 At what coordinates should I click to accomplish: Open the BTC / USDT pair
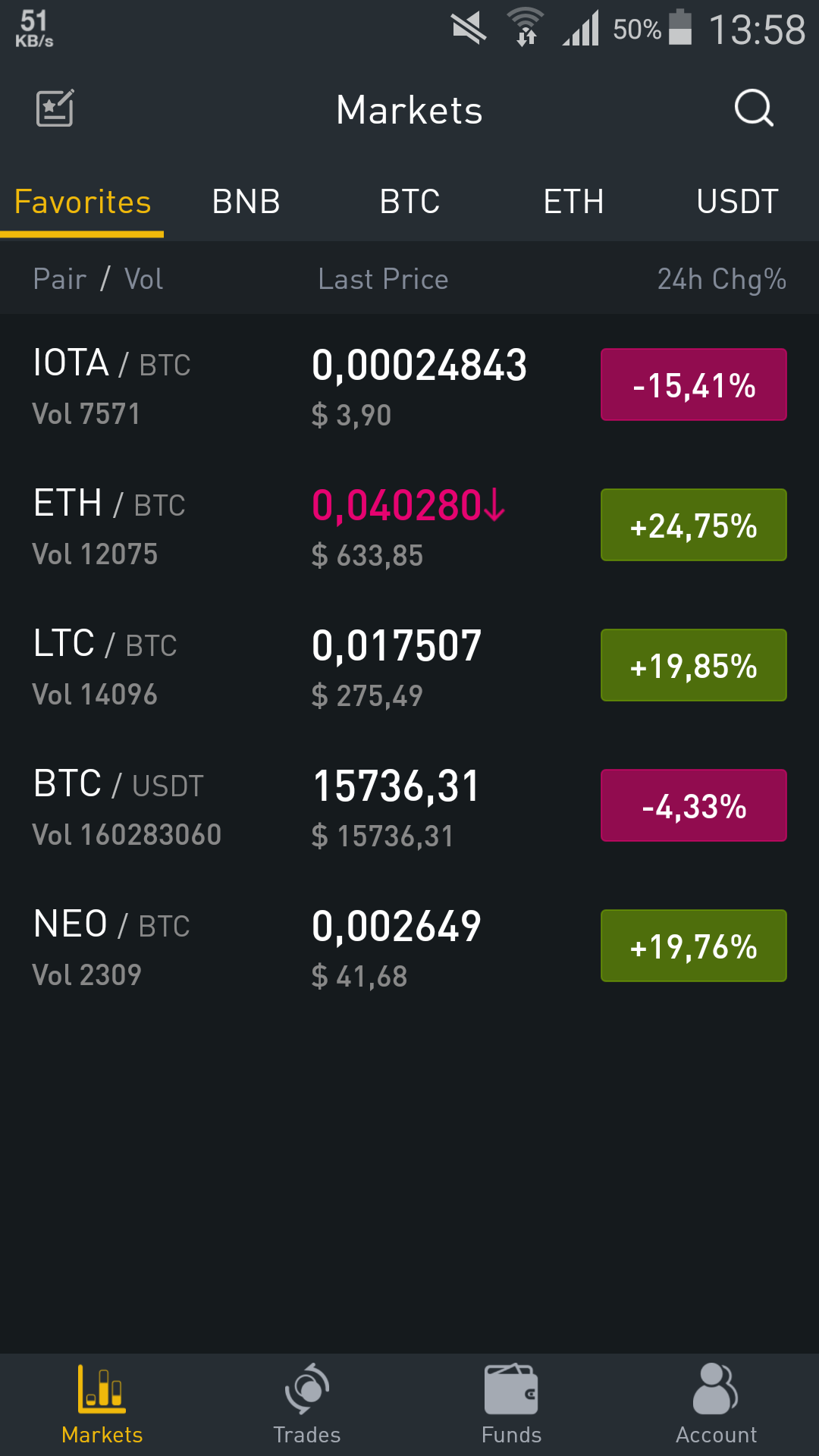(x=409, y=806)
